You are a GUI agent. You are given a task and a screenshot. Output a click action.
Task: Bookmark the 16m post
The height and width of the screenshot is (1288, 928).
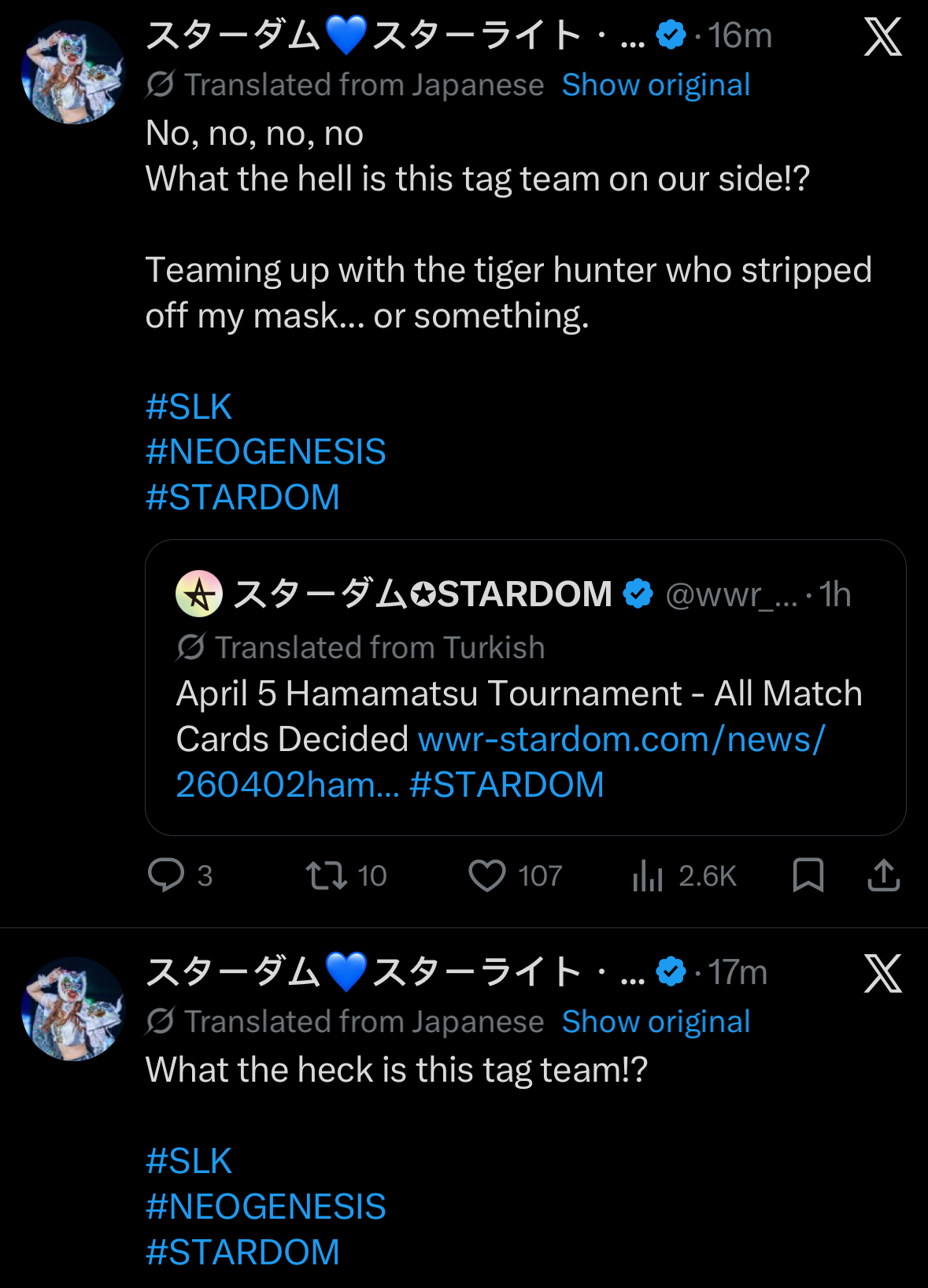[808, 875]
